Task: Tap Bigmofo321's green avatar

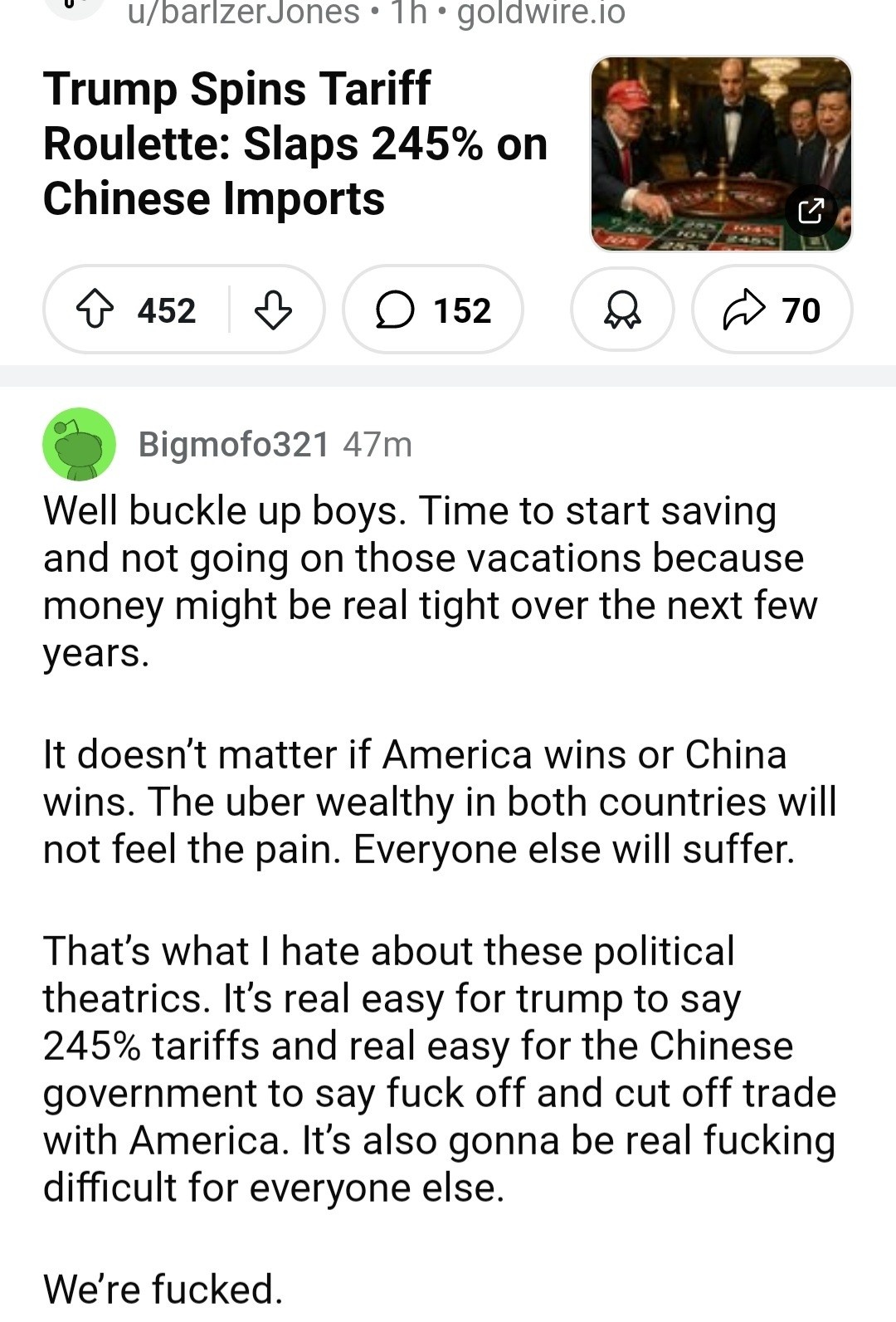Action: click(x=79, y=445)
